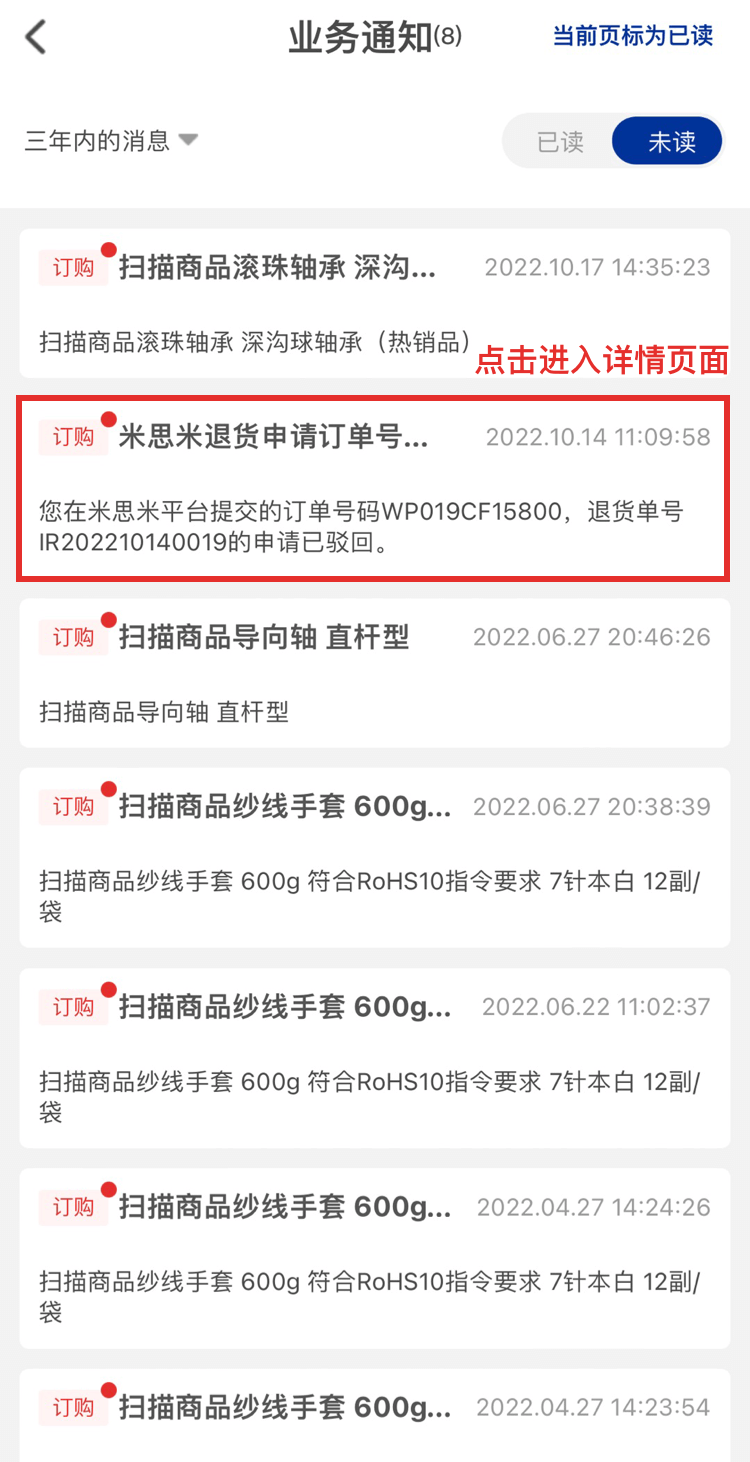Viewport: 750px width, 1462px height.
Task: Switch to the 已读 tab
Action: point(559,142)
